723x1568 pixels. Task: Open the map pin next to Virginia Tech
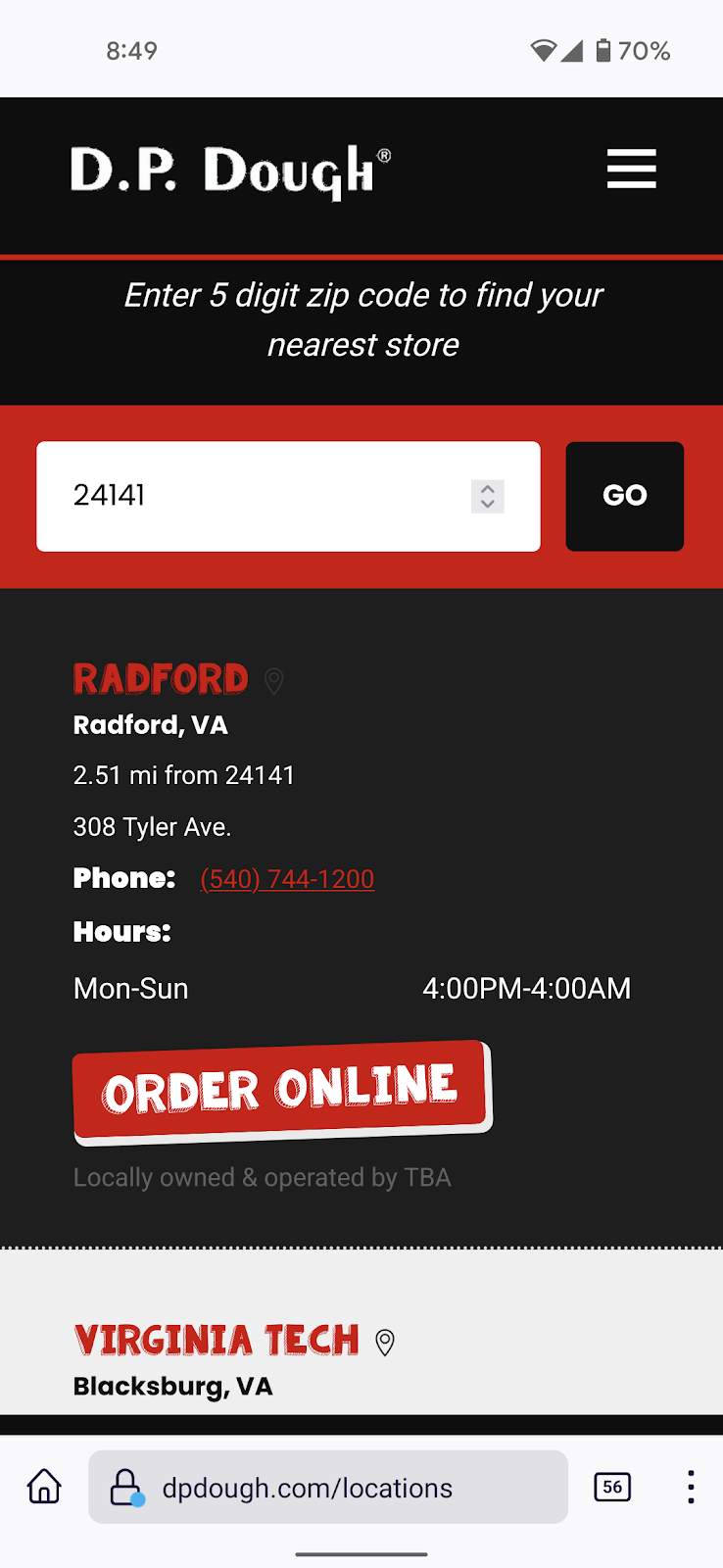(x=385, y=1342)
